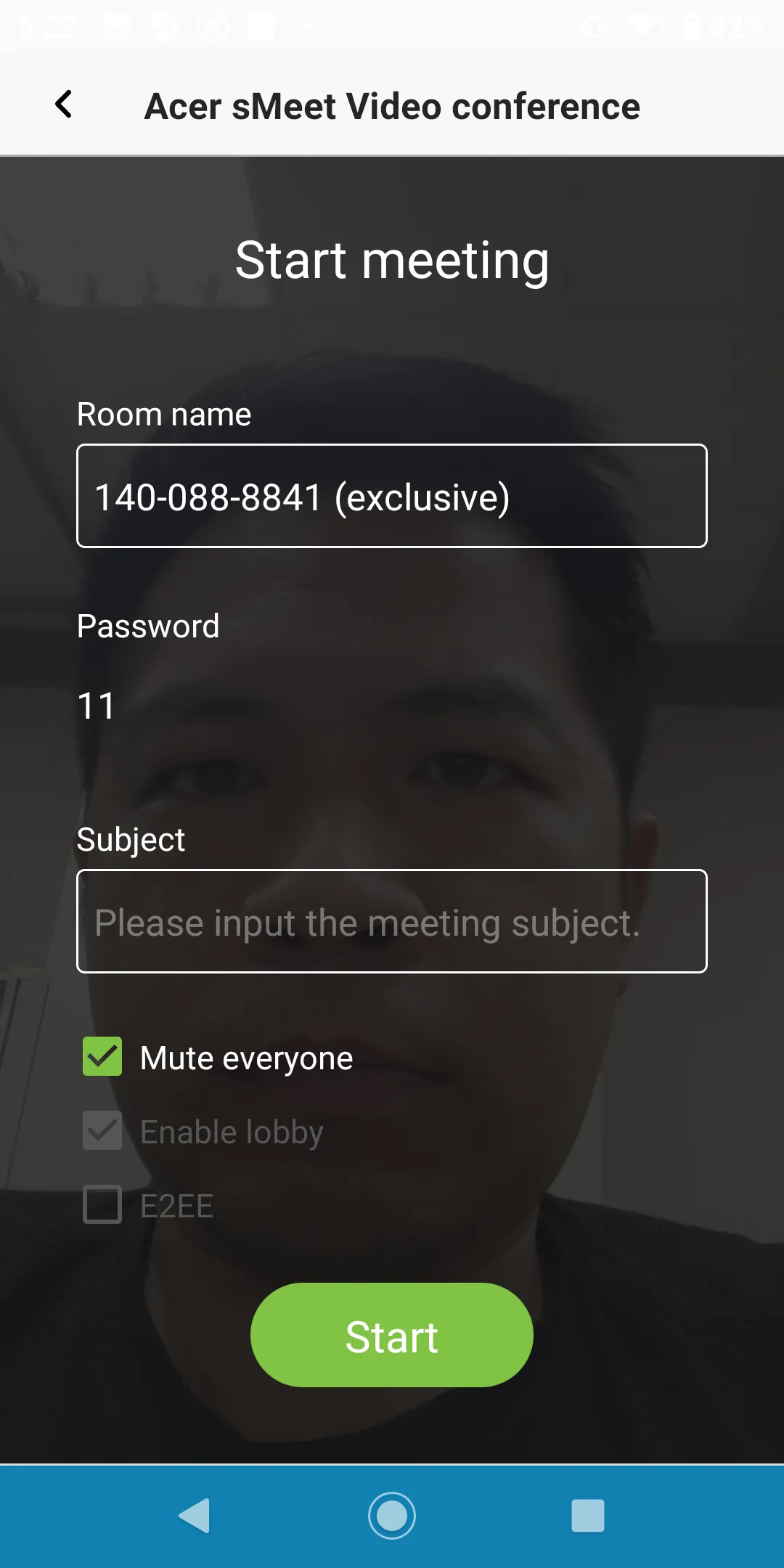Tap the clock showing 5:22
The width and height of the screenshot is (784, 1568).
click(48, 25)
